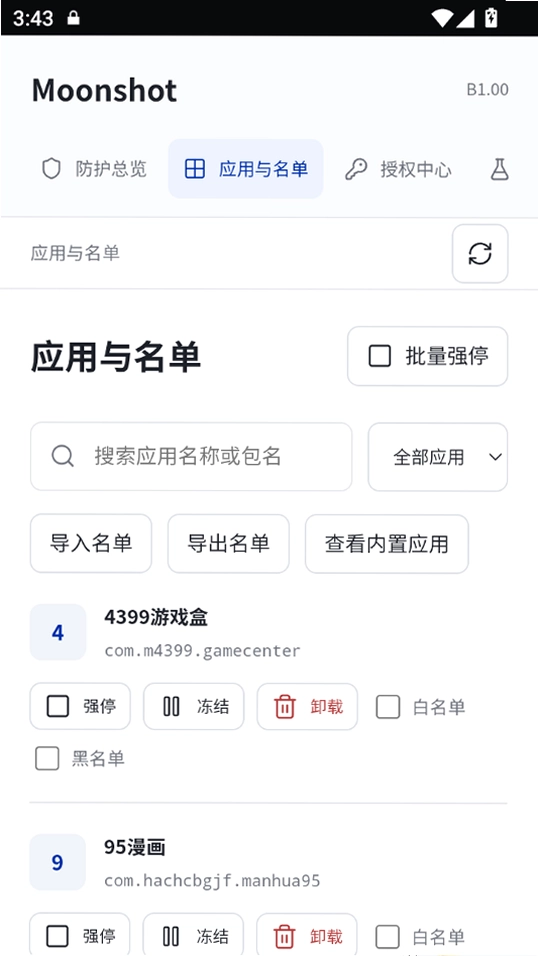Check 强停 for 95漫画
The width and height of the screenshot is (538, 956).
[79, 936]
